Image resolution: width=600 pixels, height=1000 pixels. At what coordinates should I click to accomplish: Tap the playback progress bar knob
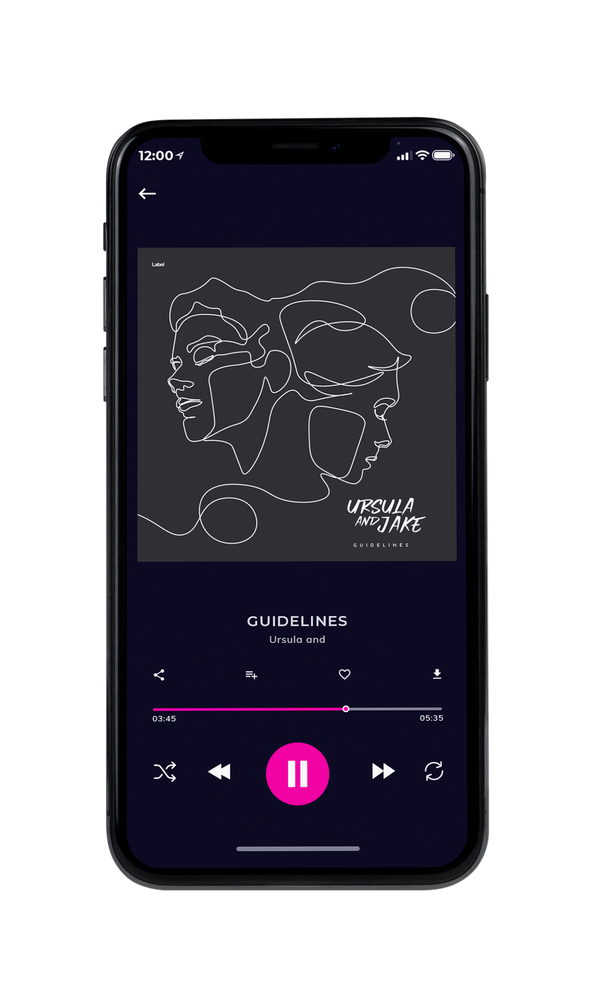[346, 709]
